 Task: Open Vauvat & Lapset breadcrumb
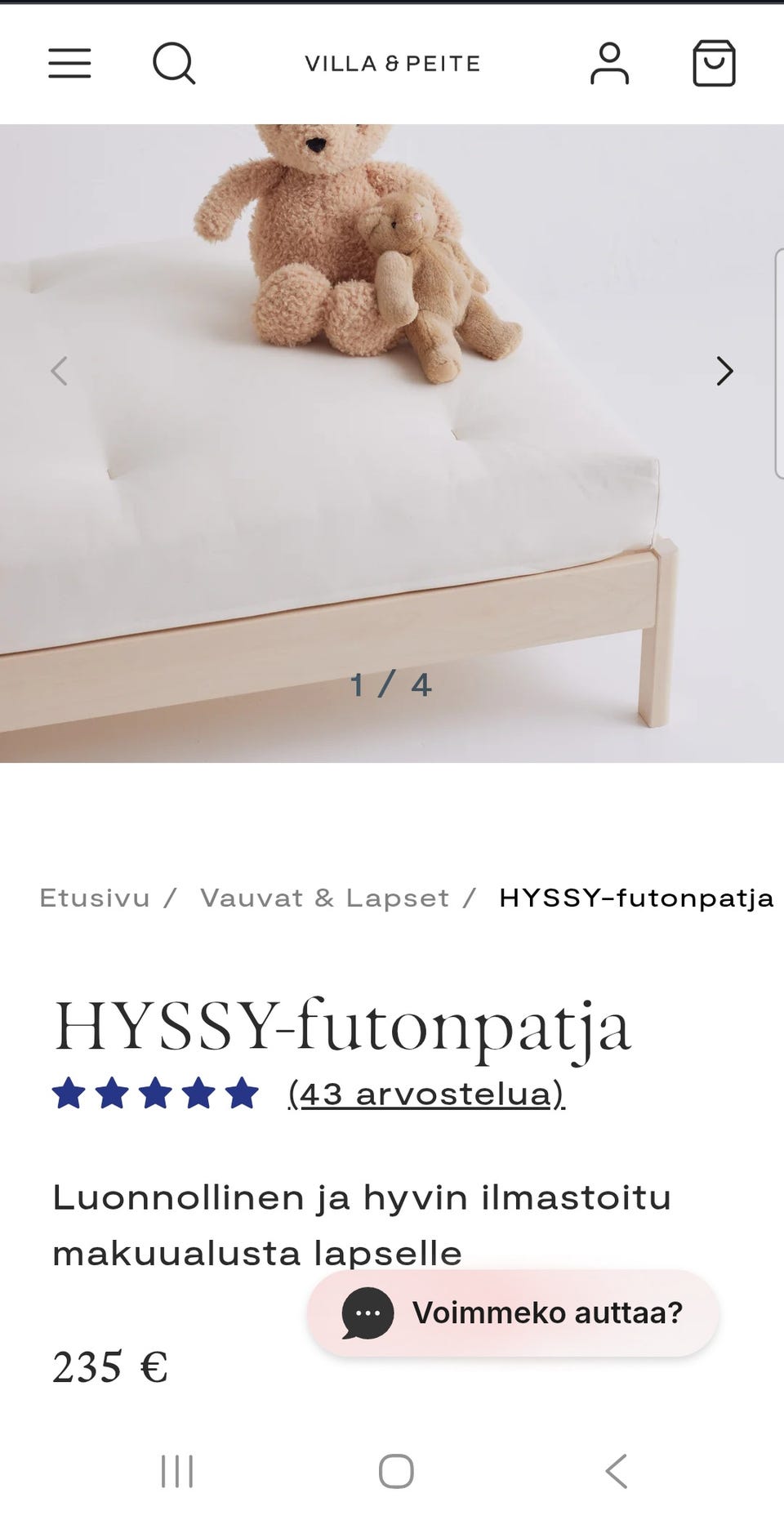[x=325, y=898]
